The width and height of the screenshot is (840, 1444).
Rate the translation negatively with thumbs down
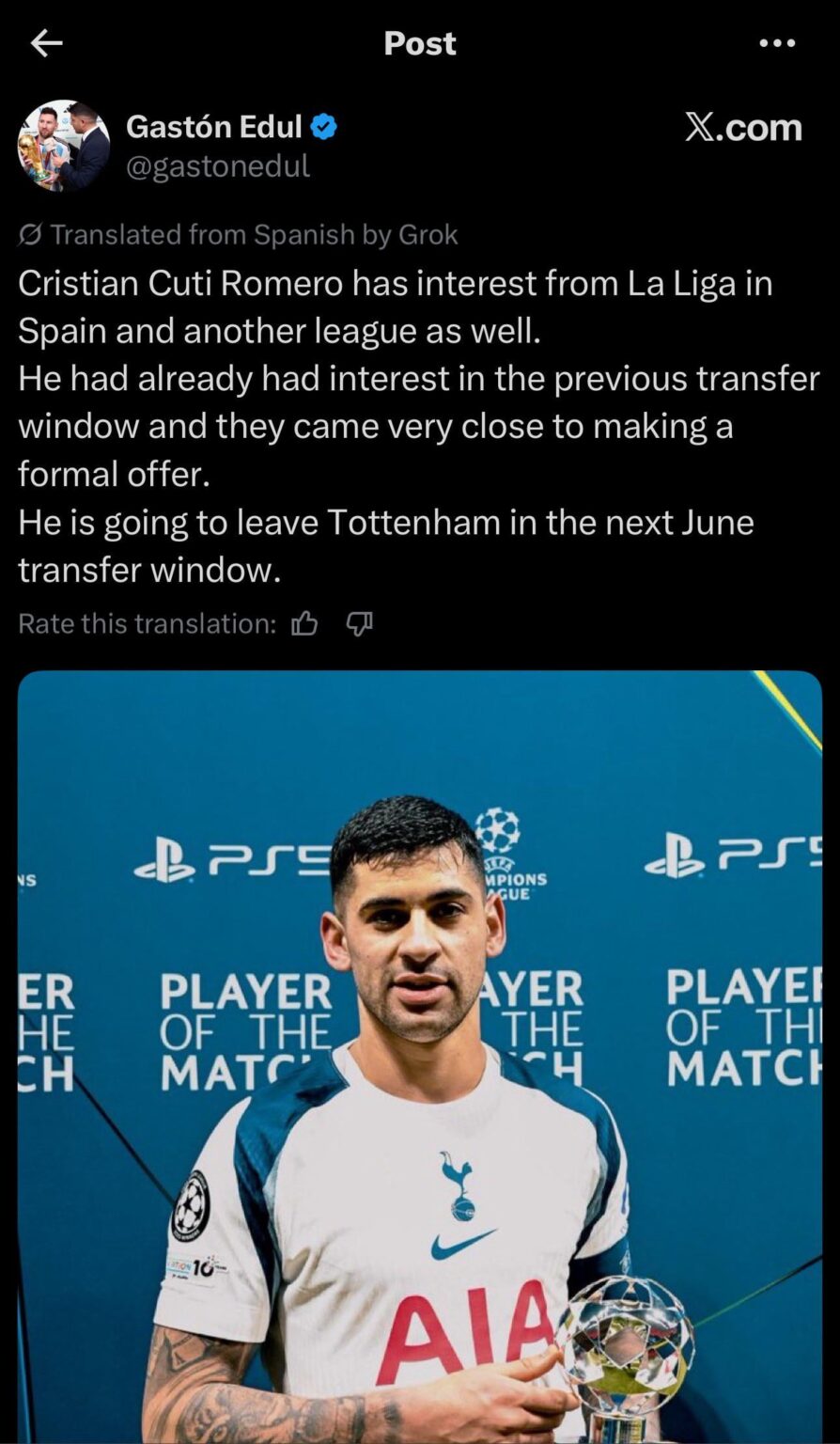point(360,623)
